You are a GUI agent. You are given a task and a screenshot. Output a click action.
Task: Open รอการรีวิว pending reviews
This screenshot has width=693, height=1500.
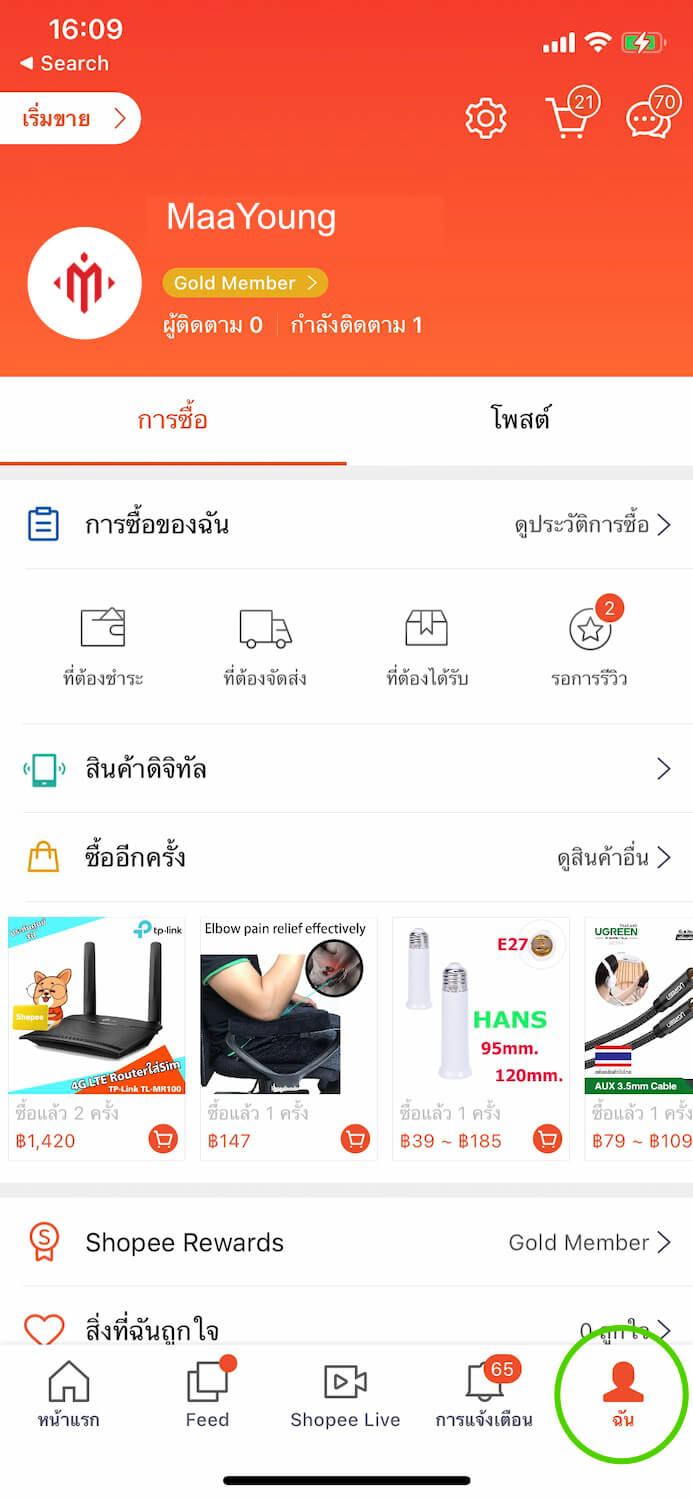[x=589, y=647]
